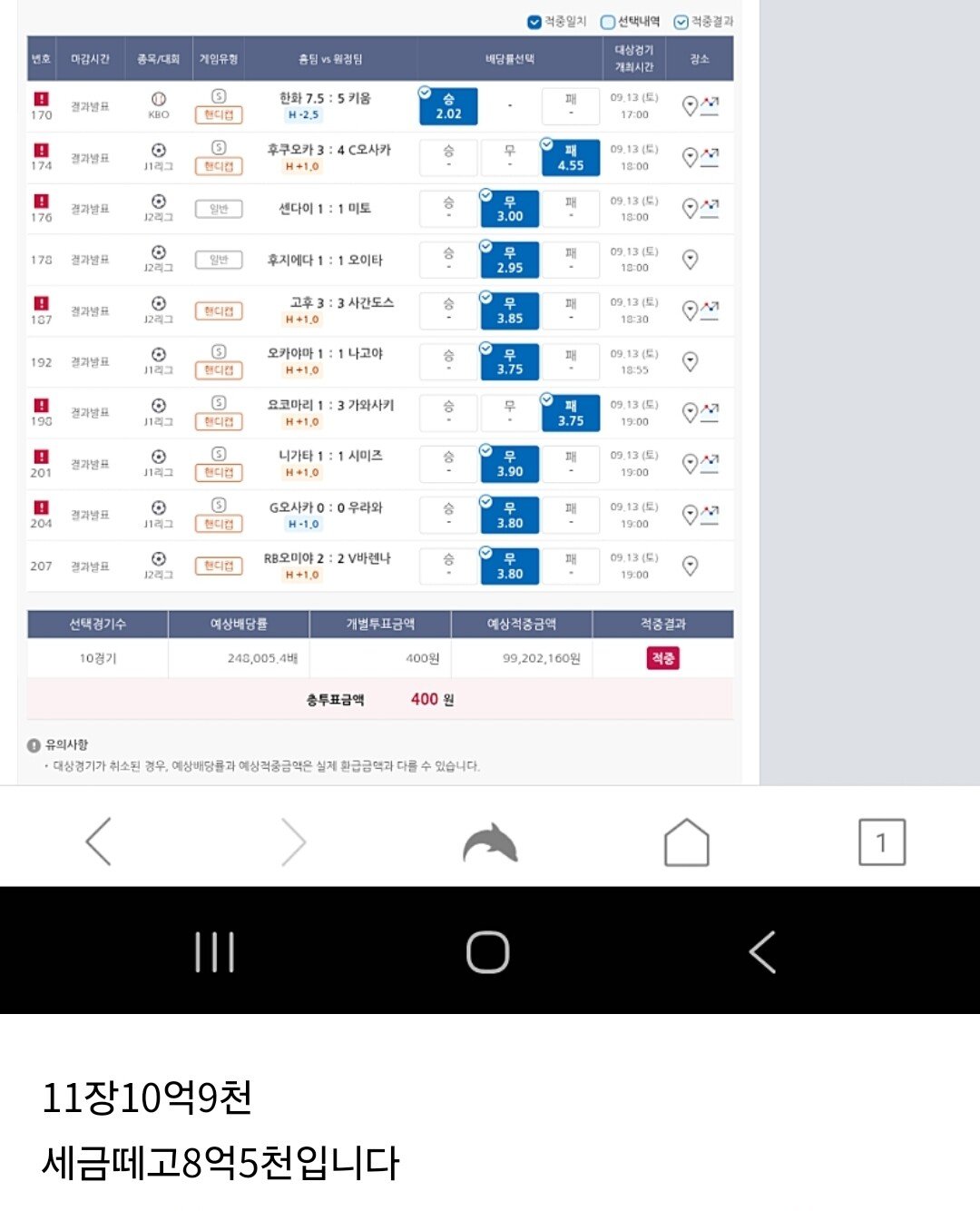Go forward in the browser

tap(293, 842)
